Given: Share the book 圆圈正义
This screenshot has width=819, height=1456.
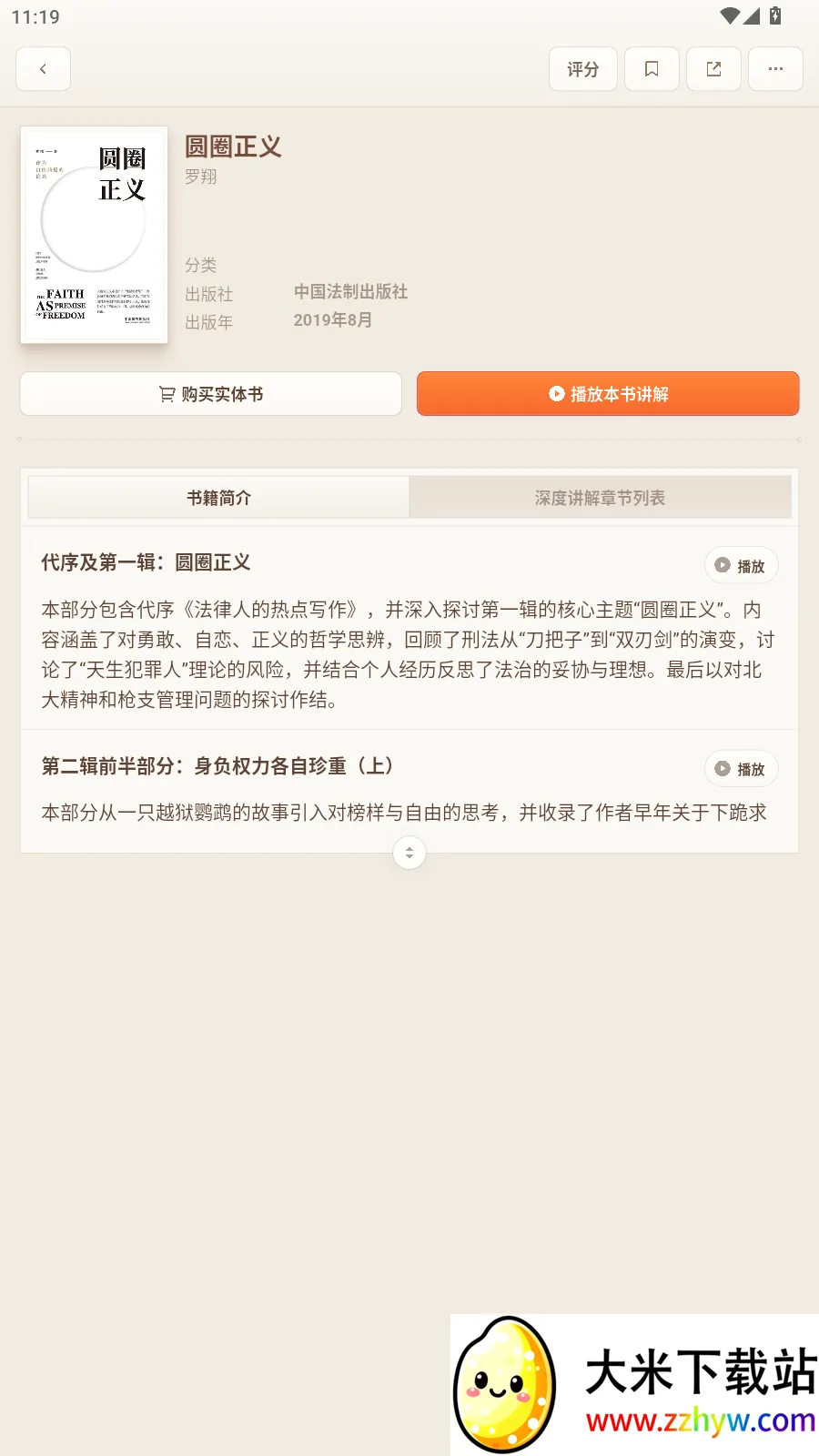Looking at the screenshot, I should point(713,69).
